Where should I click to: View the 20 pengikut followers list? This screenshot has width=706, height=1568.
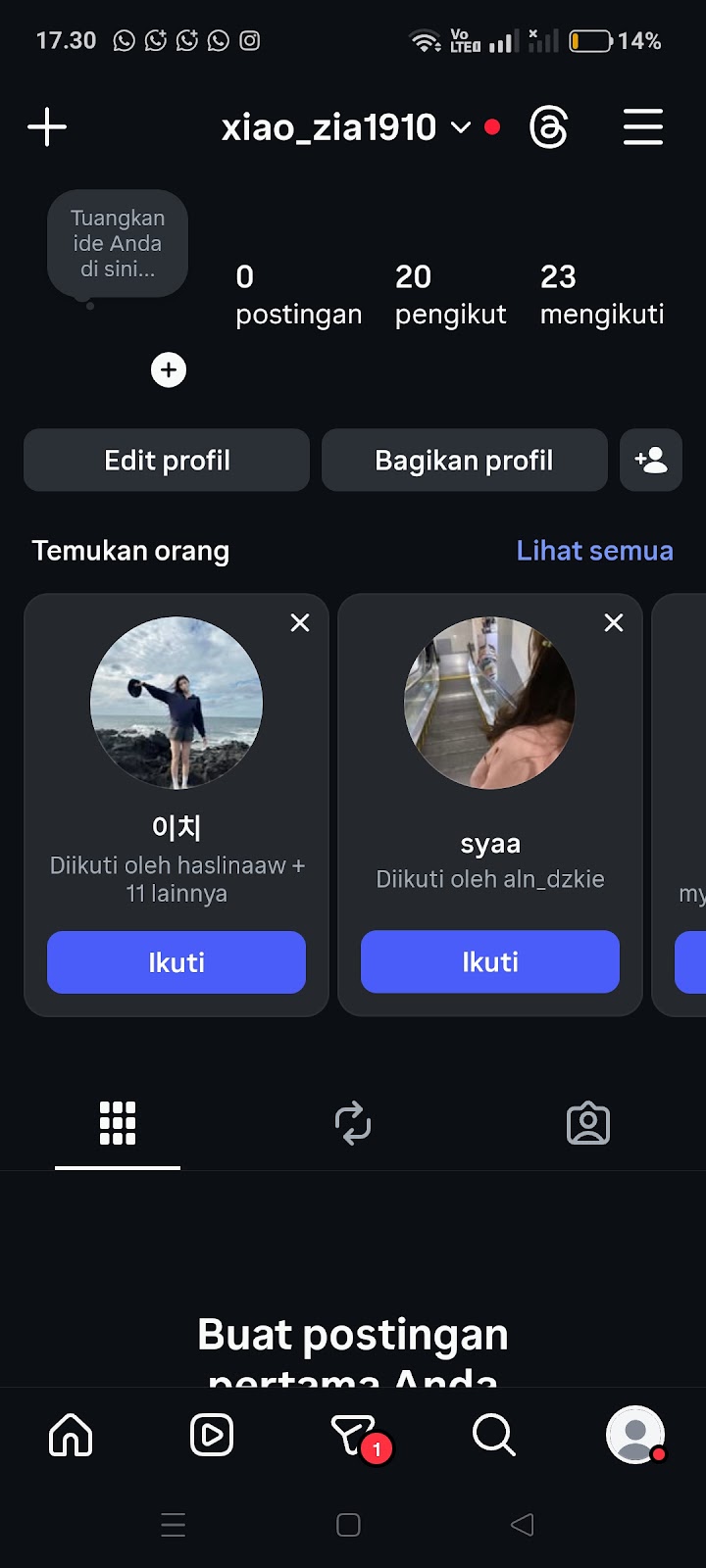(450, 294)
